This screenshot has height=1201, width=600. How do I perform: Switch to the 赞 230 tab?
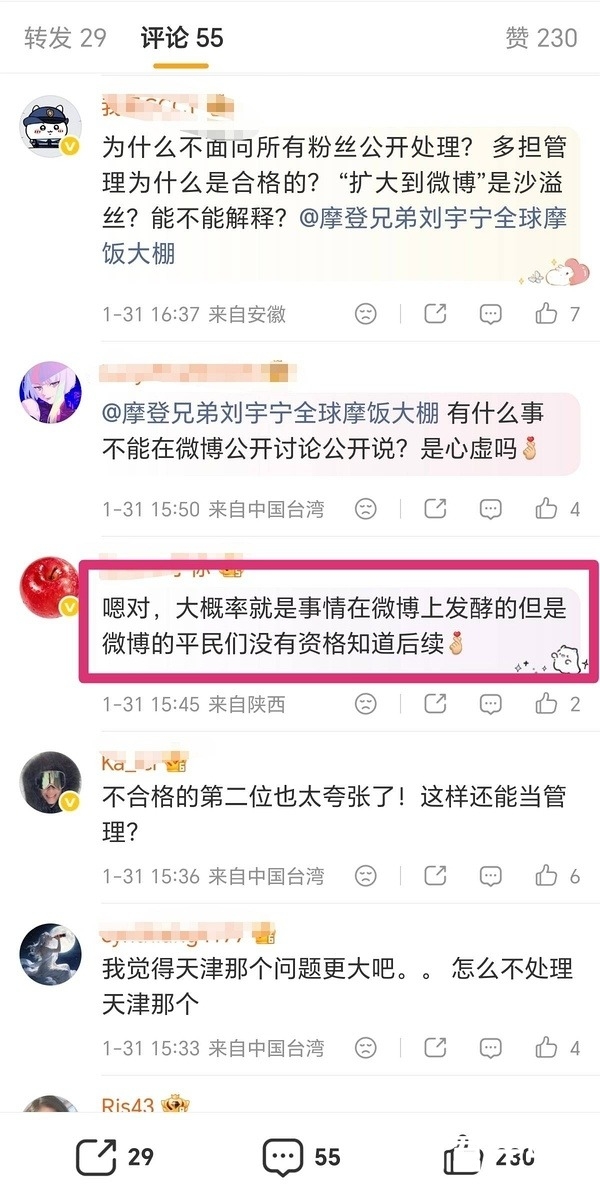coord(541,38)
